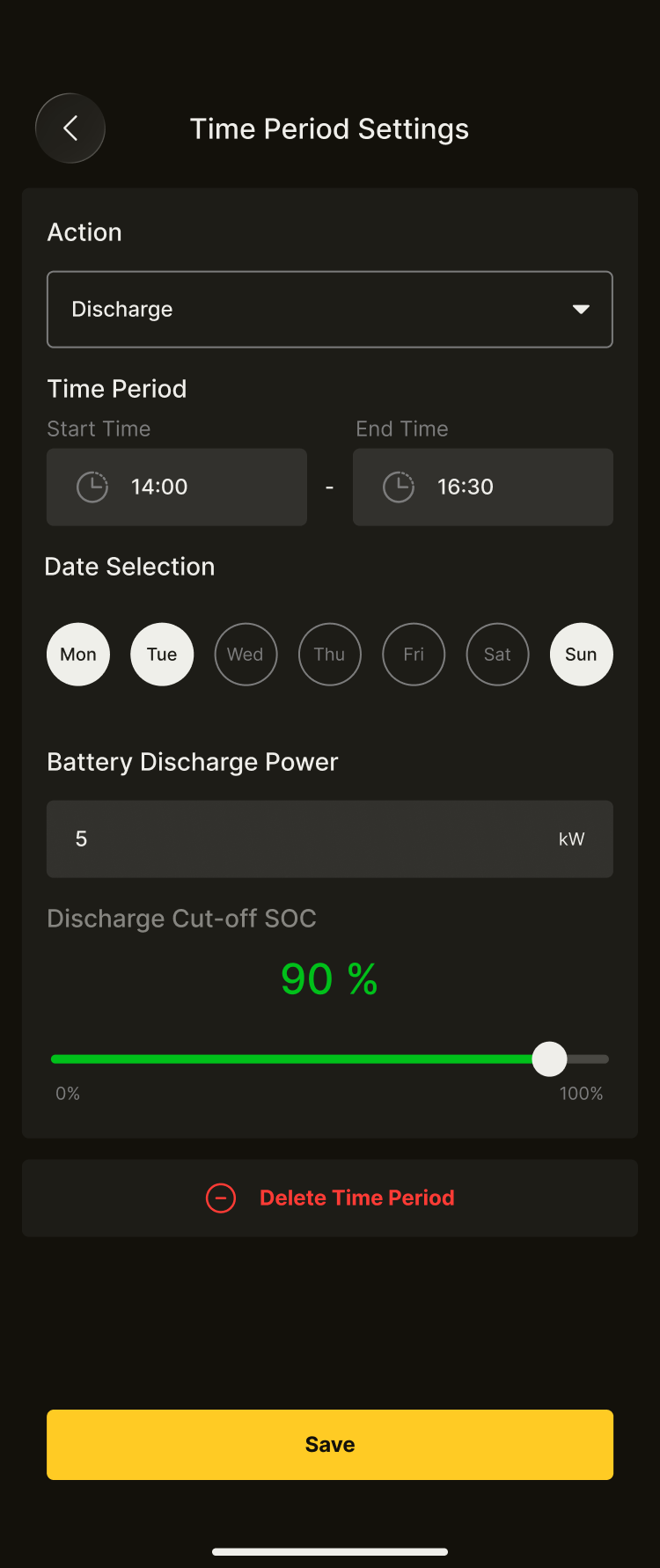Save the time period settings

click(x=330, y=1445)
